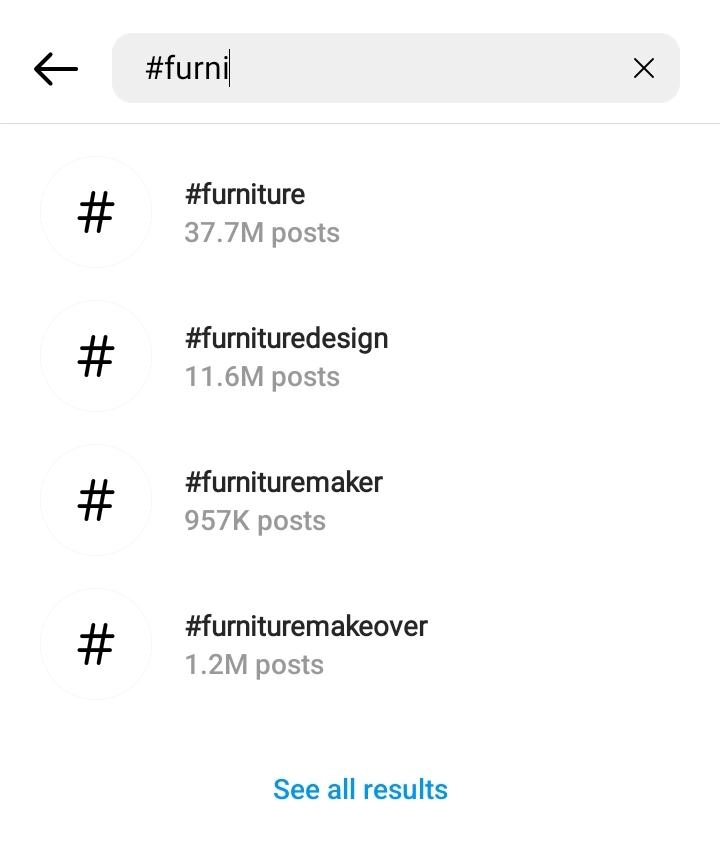Click the hashtag icon beside #furnituredesign
The width and height of the screenshot is (720, 864).
coord(95,356)
